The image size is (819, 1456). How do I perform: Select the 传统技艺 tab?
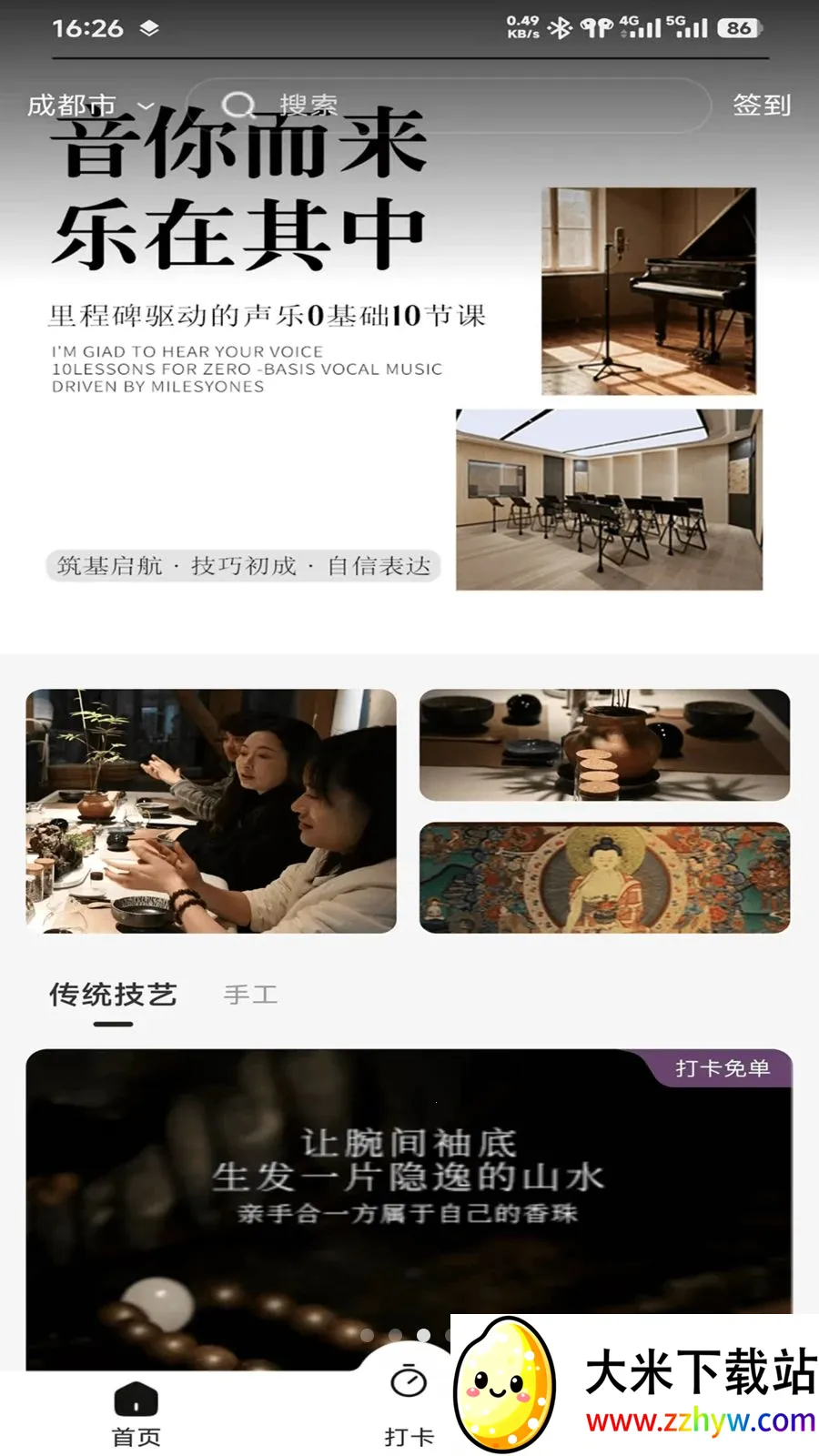pyautogui.click(x=113, y=995)
